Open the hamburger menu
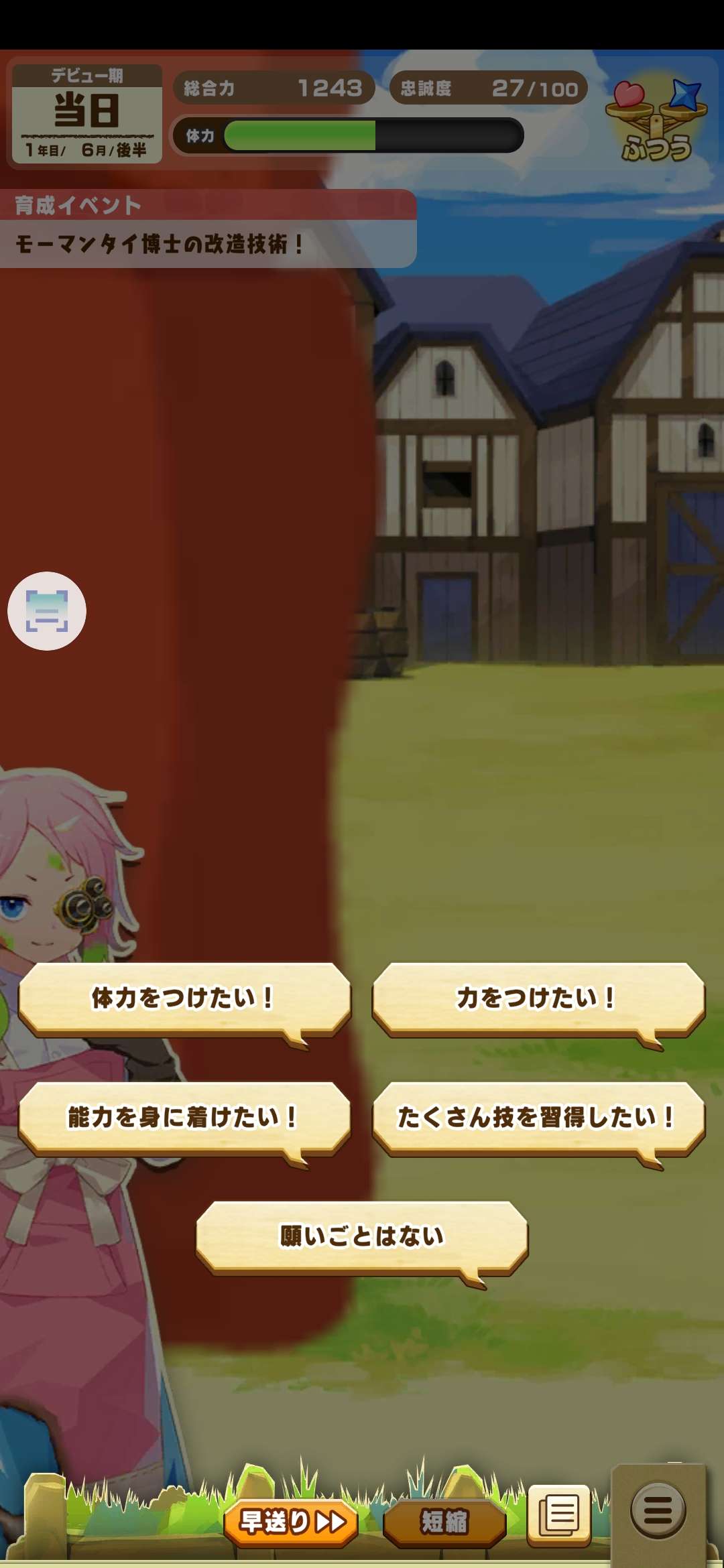Image resolution: width=724 pixels, height=1568 pixels. coord(658,1510)
